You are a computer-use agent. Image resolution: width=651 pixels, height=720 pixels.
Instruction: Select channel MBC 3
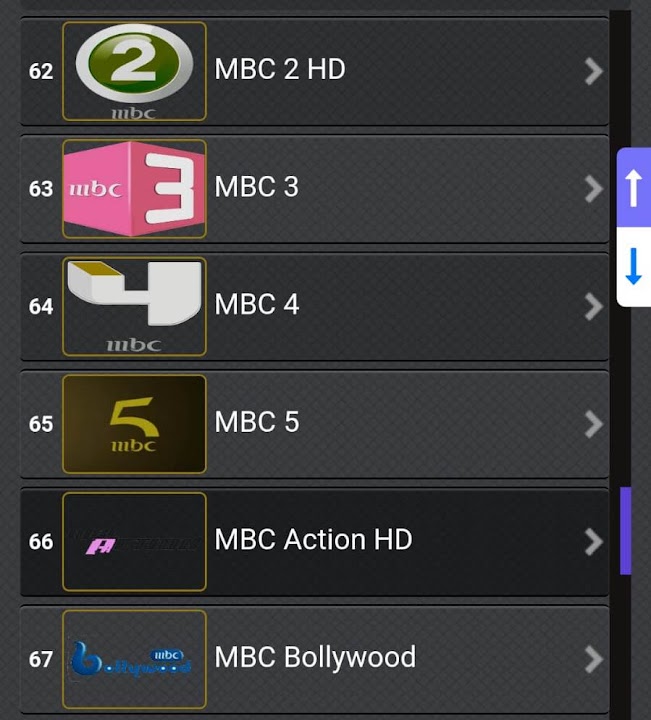pyautogui.click(x=314, y=188)
